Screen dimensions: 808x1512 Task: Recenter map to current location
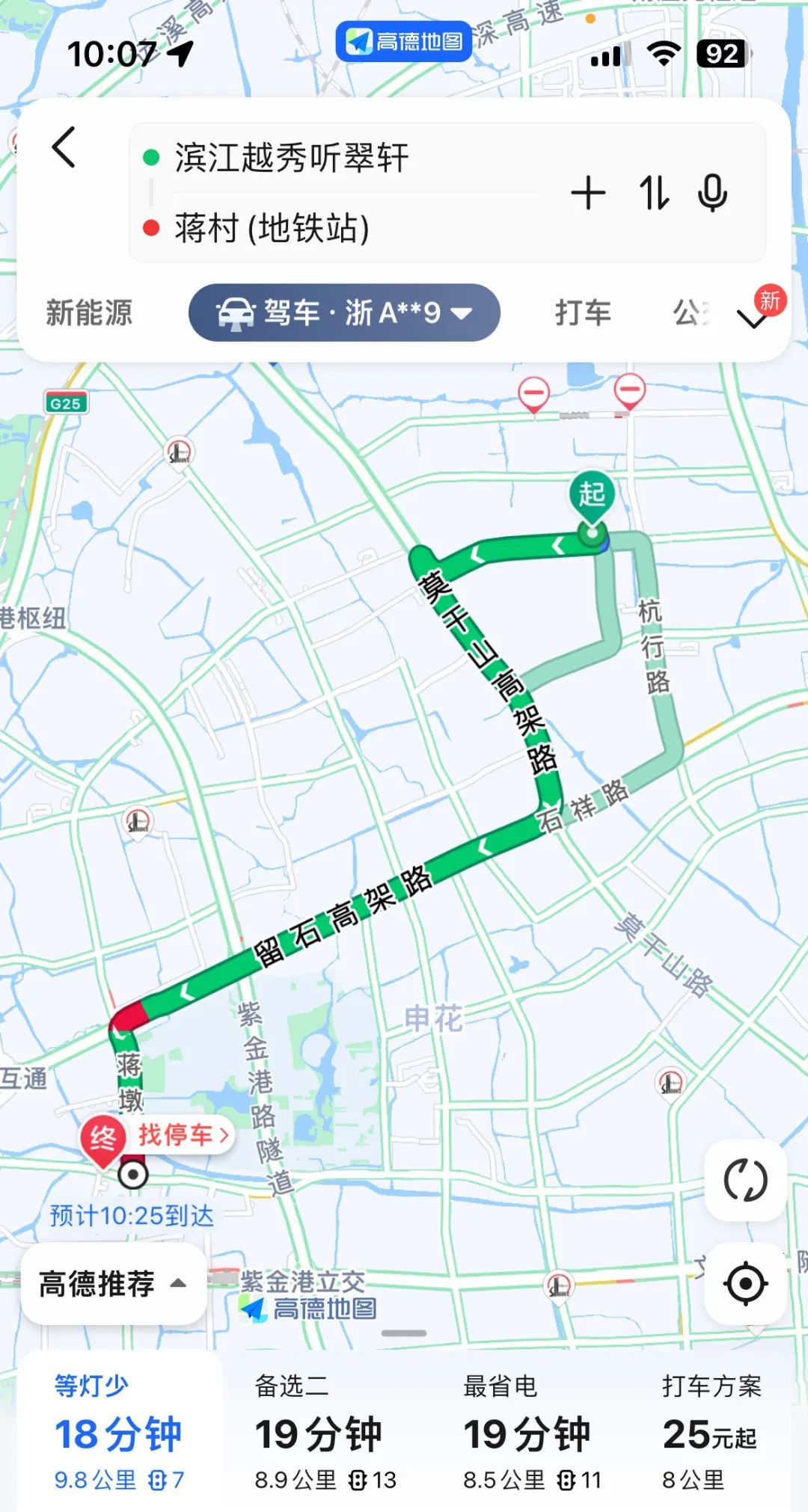[x=745, y=1284]
